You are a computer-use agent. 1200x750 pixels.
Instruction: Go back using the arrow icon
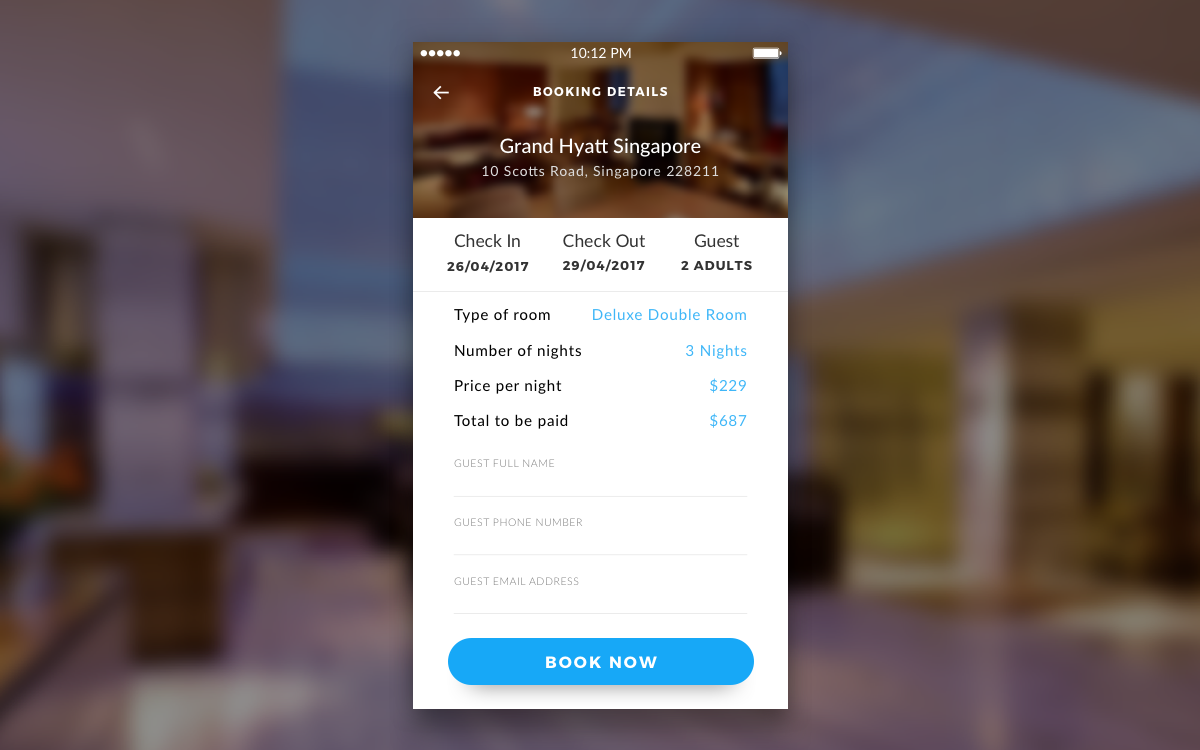[441, 92]
